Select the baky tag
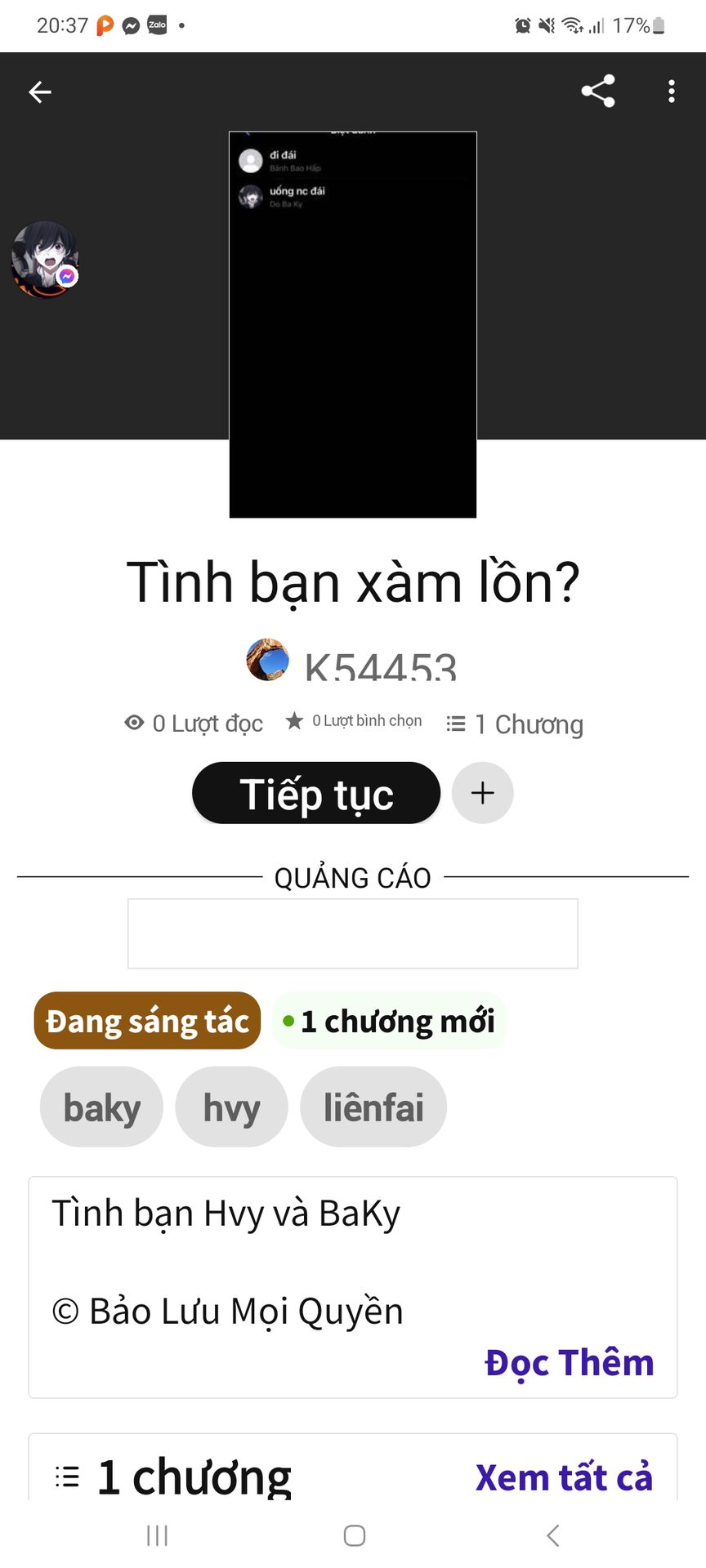 pyautogui.click(x=101, y=1107)
